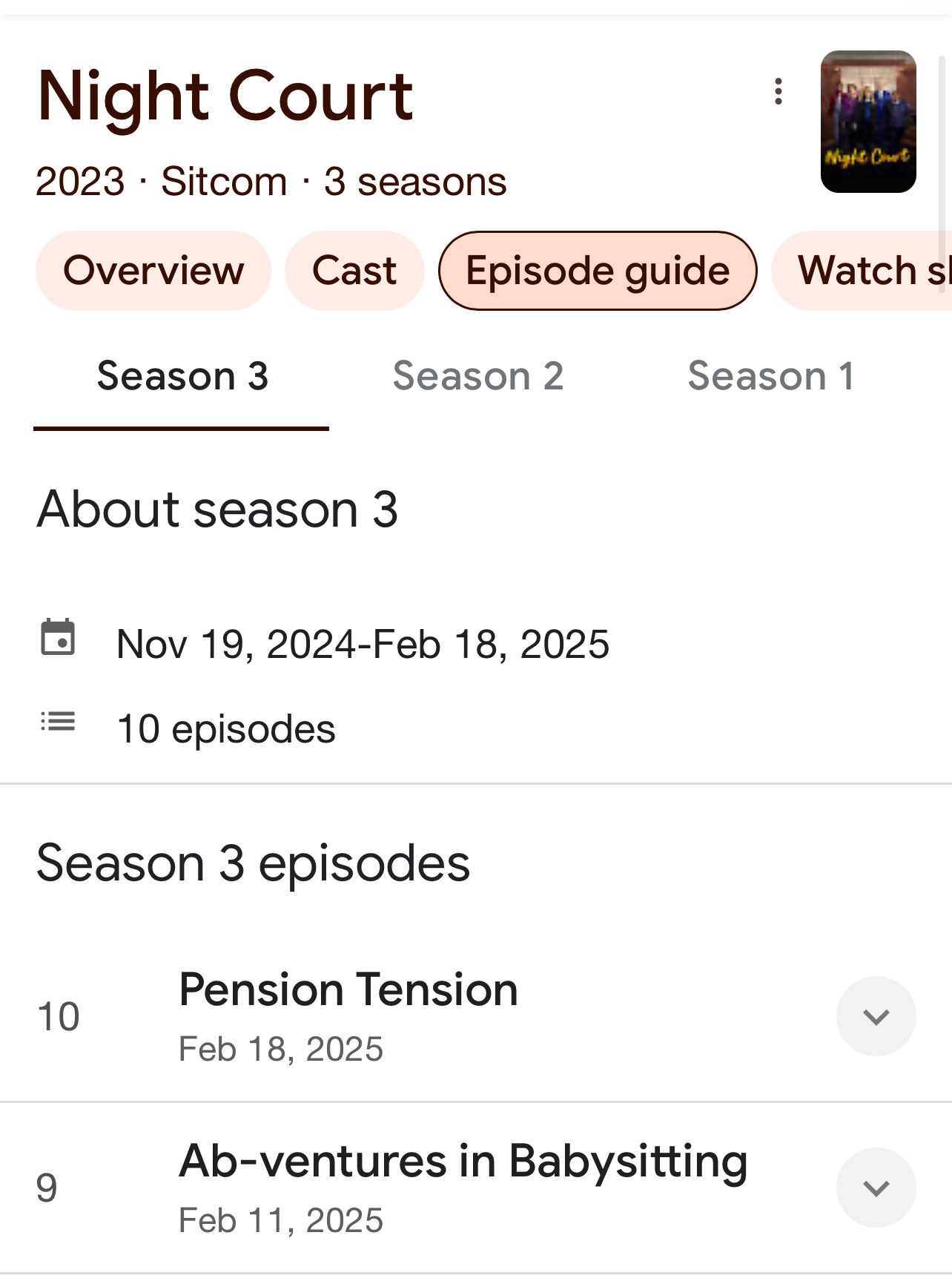Show the Cast chip
Image resolution: width=952 pixels, height=1284 pixels.
click(354, 271)
